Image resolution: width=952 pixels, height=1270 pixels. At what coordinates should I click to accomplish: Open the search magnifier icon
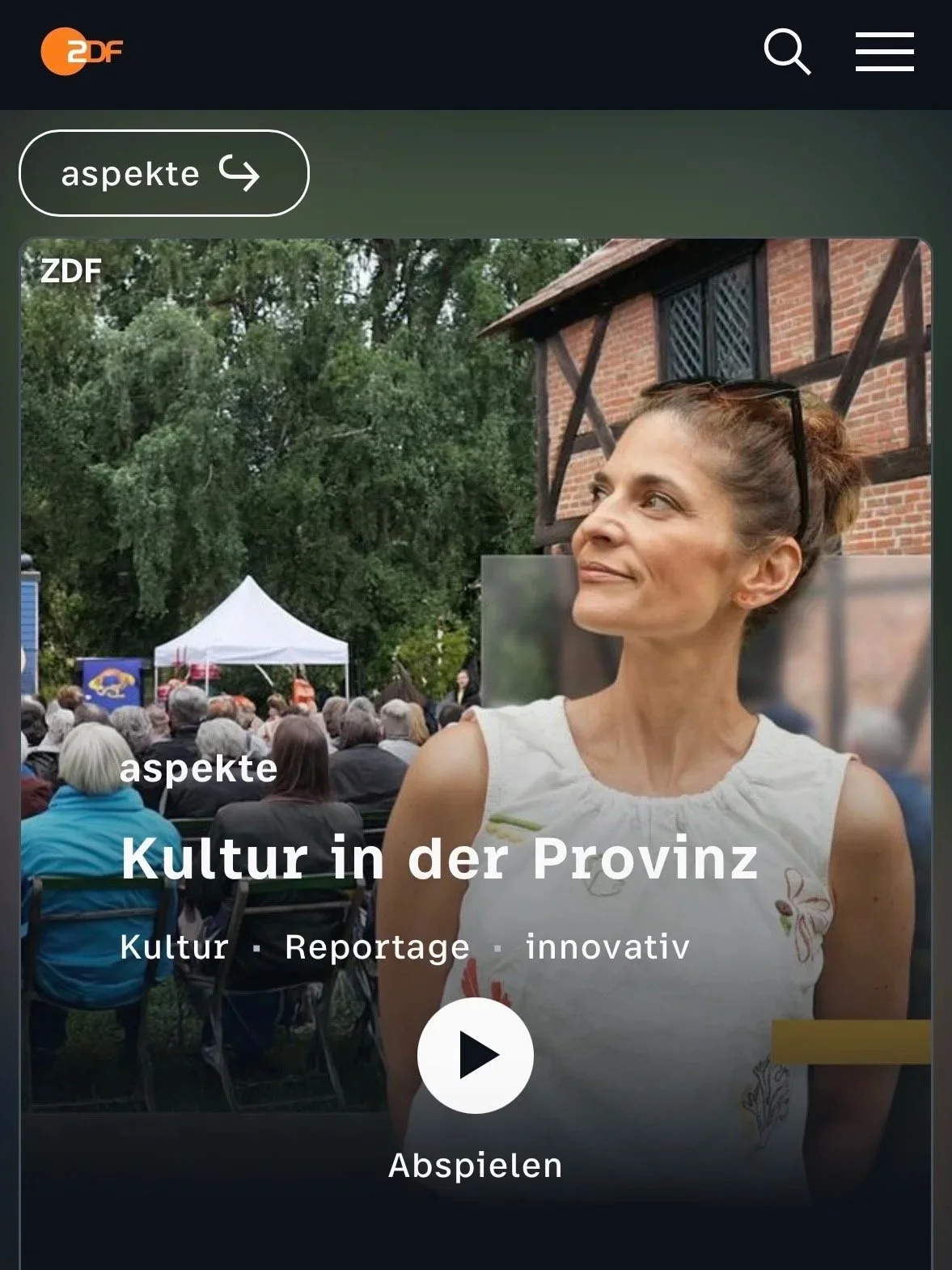(787, 53)
